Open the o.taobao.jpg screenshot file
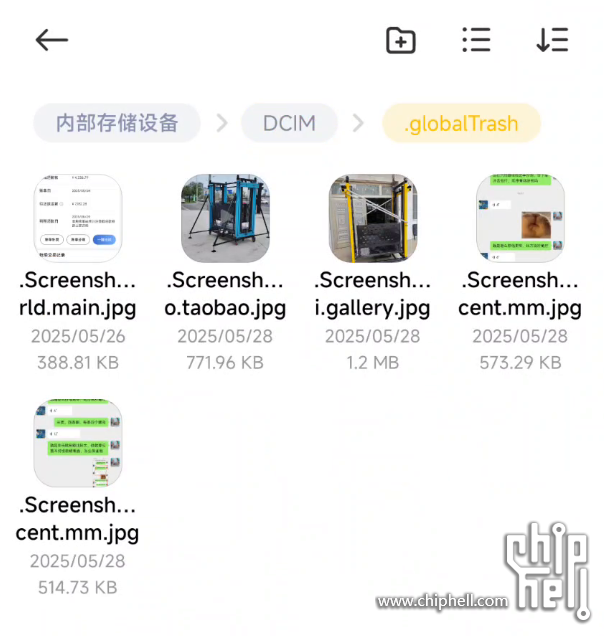 click(225, 218)
